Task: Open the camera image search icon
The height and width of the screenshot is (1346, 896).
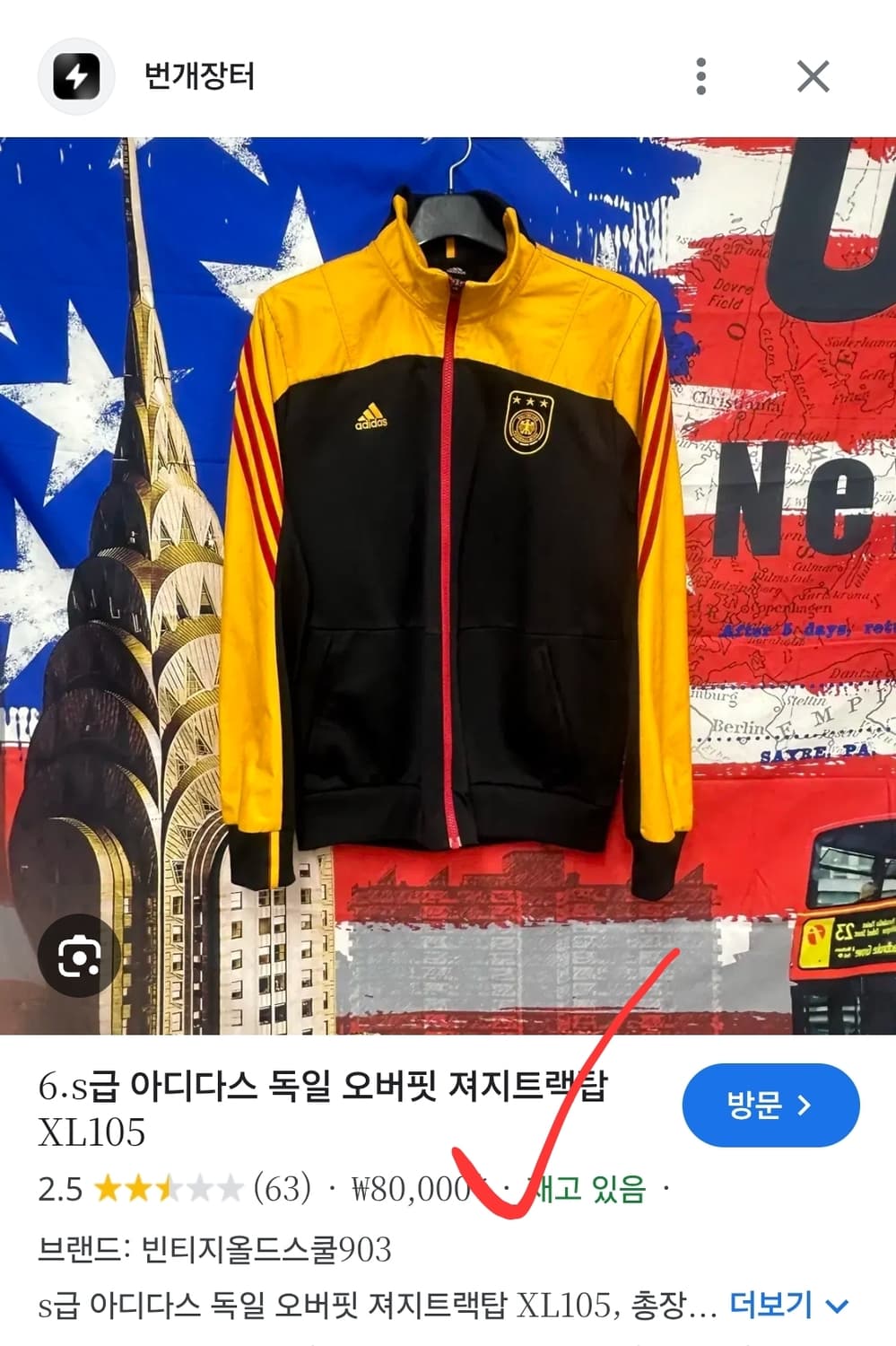Action: point(78,957)
